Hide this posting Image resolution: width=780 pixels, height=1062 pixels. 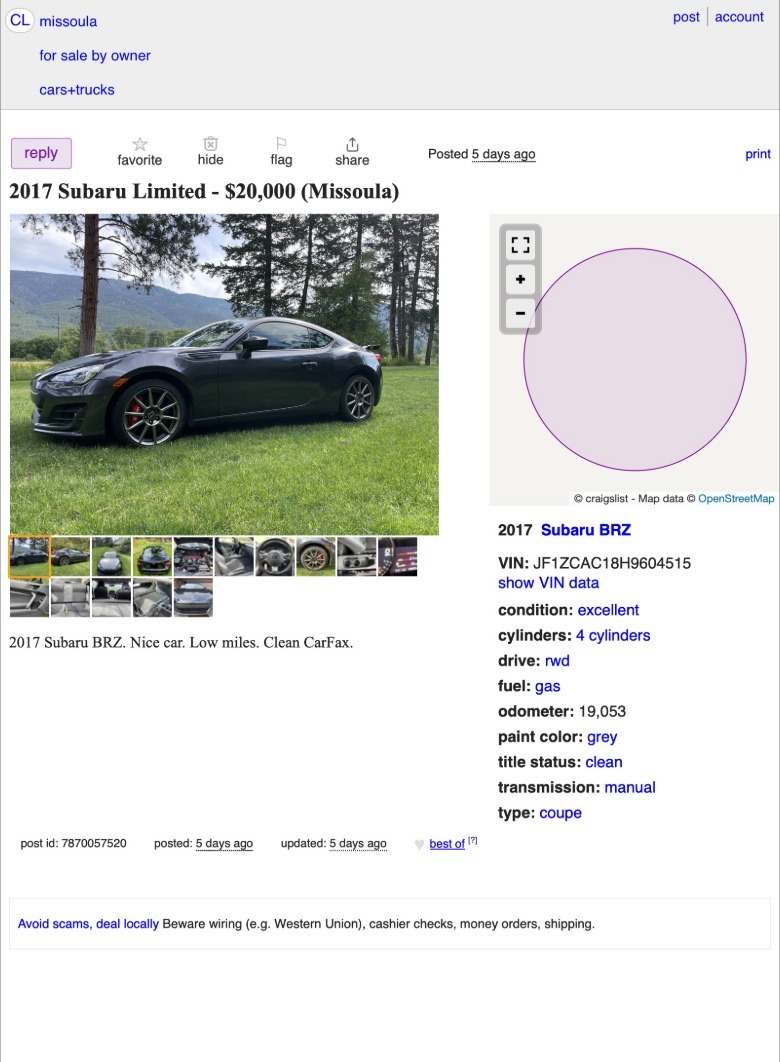coord(210,151)
